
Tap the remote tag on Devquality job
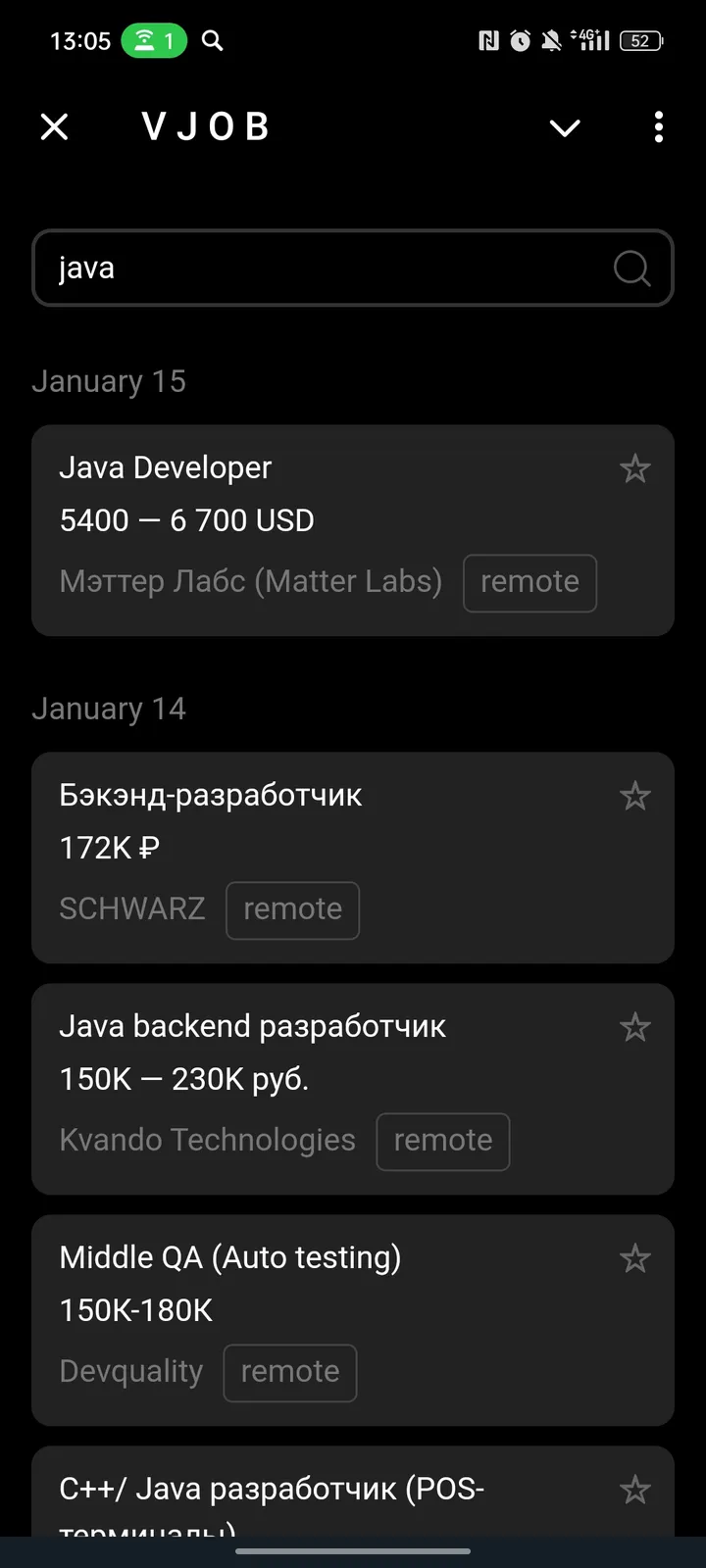[289, 1372]
